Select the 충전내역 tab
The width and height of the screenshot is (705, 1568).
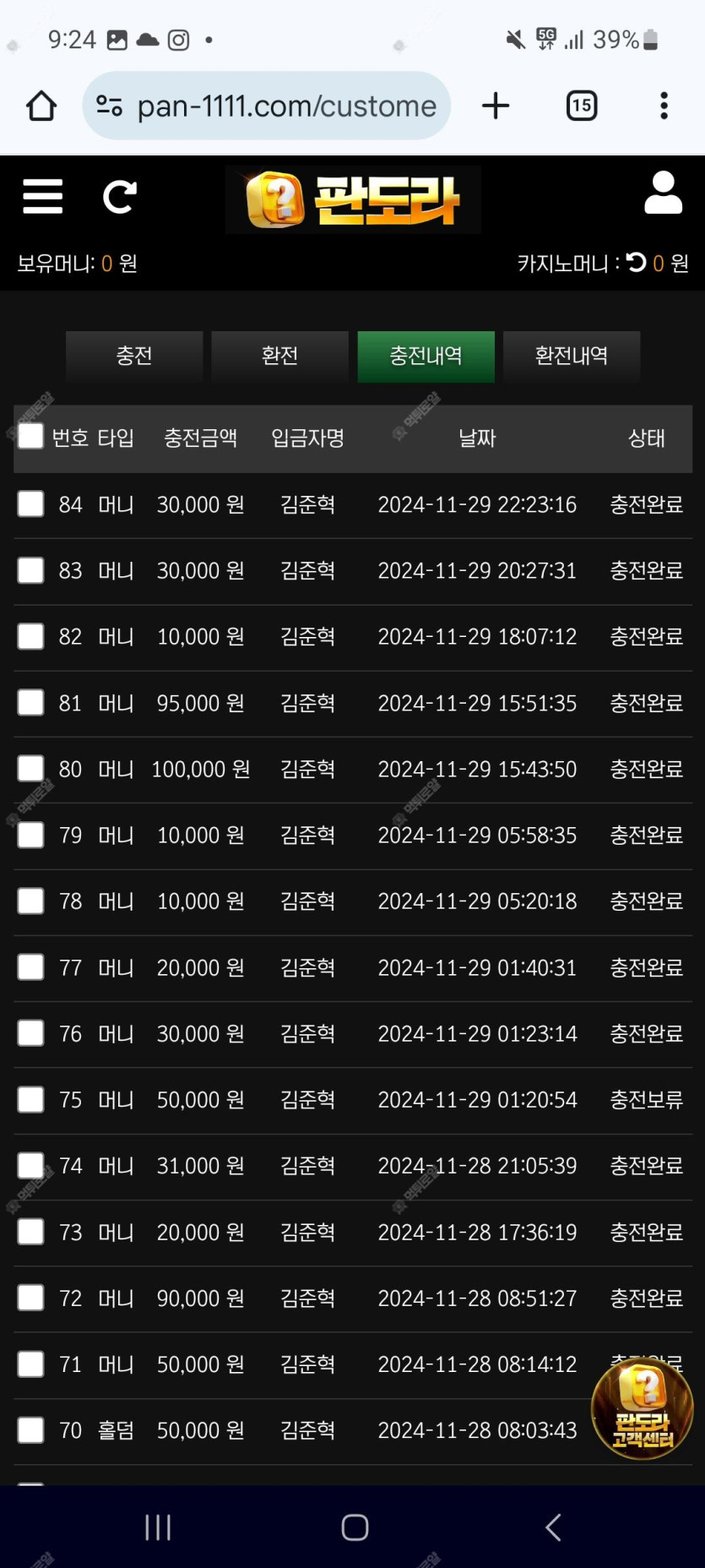pyautogui.click(x=426, y=356)
